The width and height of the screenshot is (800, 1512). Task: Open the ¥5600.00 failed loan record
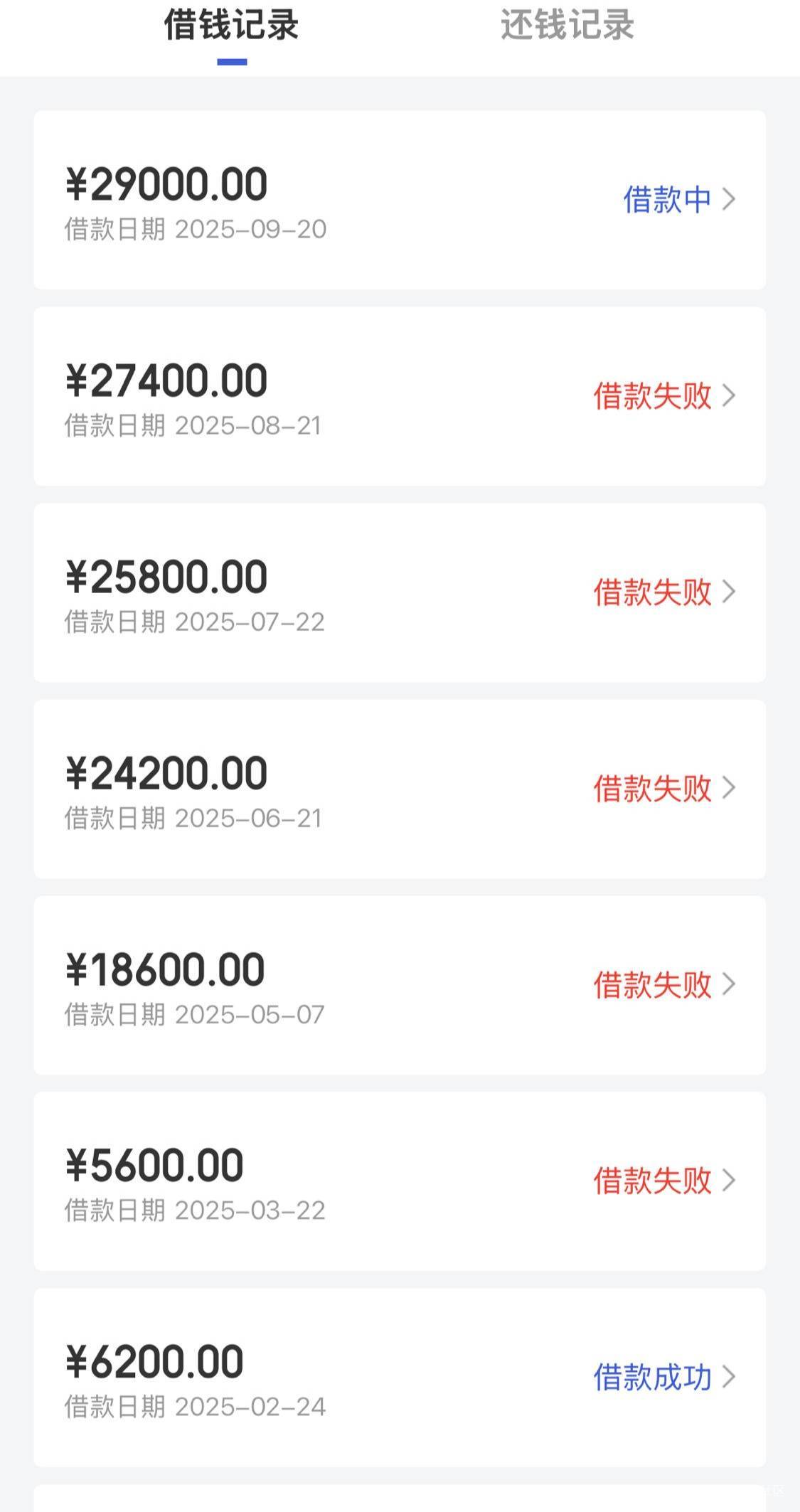coord(400,1181)
